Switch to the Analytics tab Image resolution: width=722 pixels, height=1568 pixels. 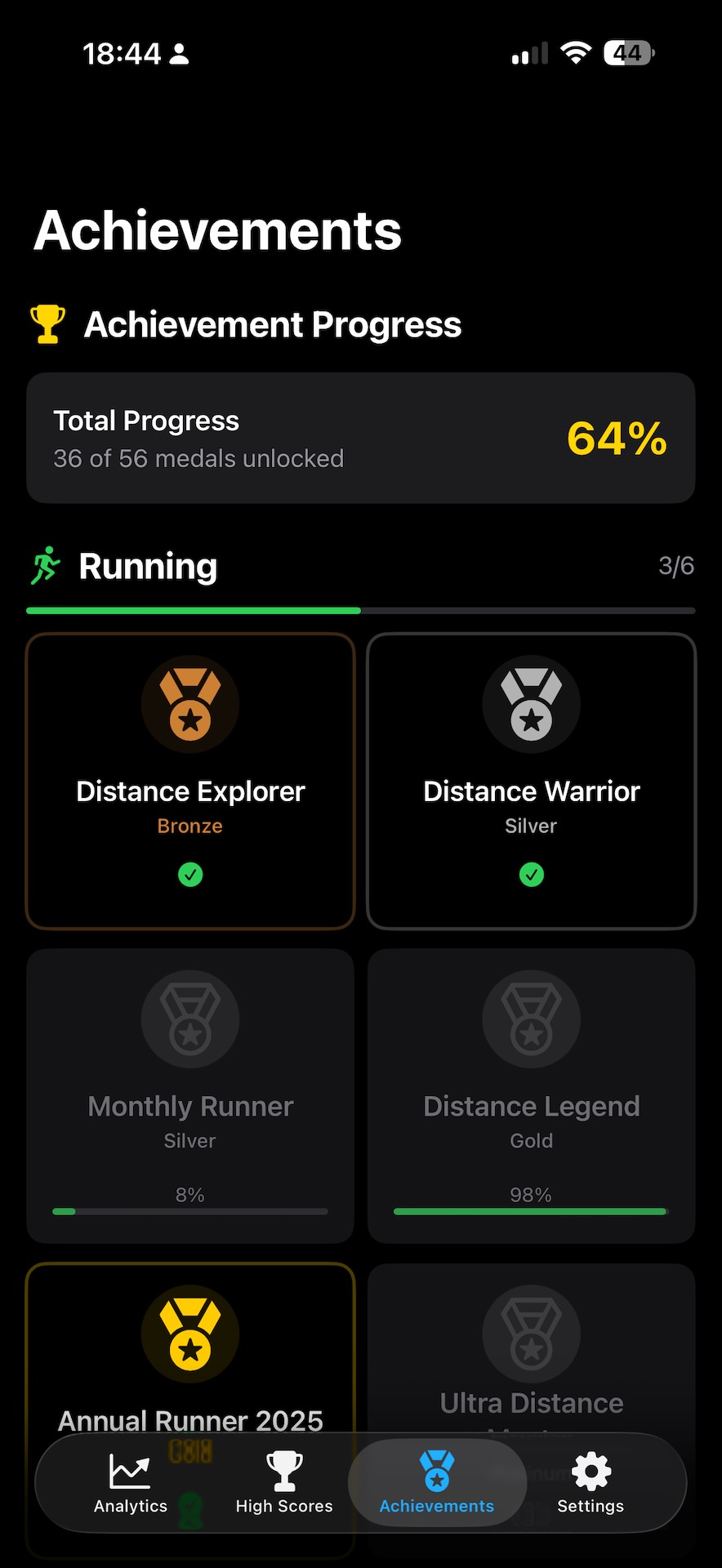click(130, 1482)
